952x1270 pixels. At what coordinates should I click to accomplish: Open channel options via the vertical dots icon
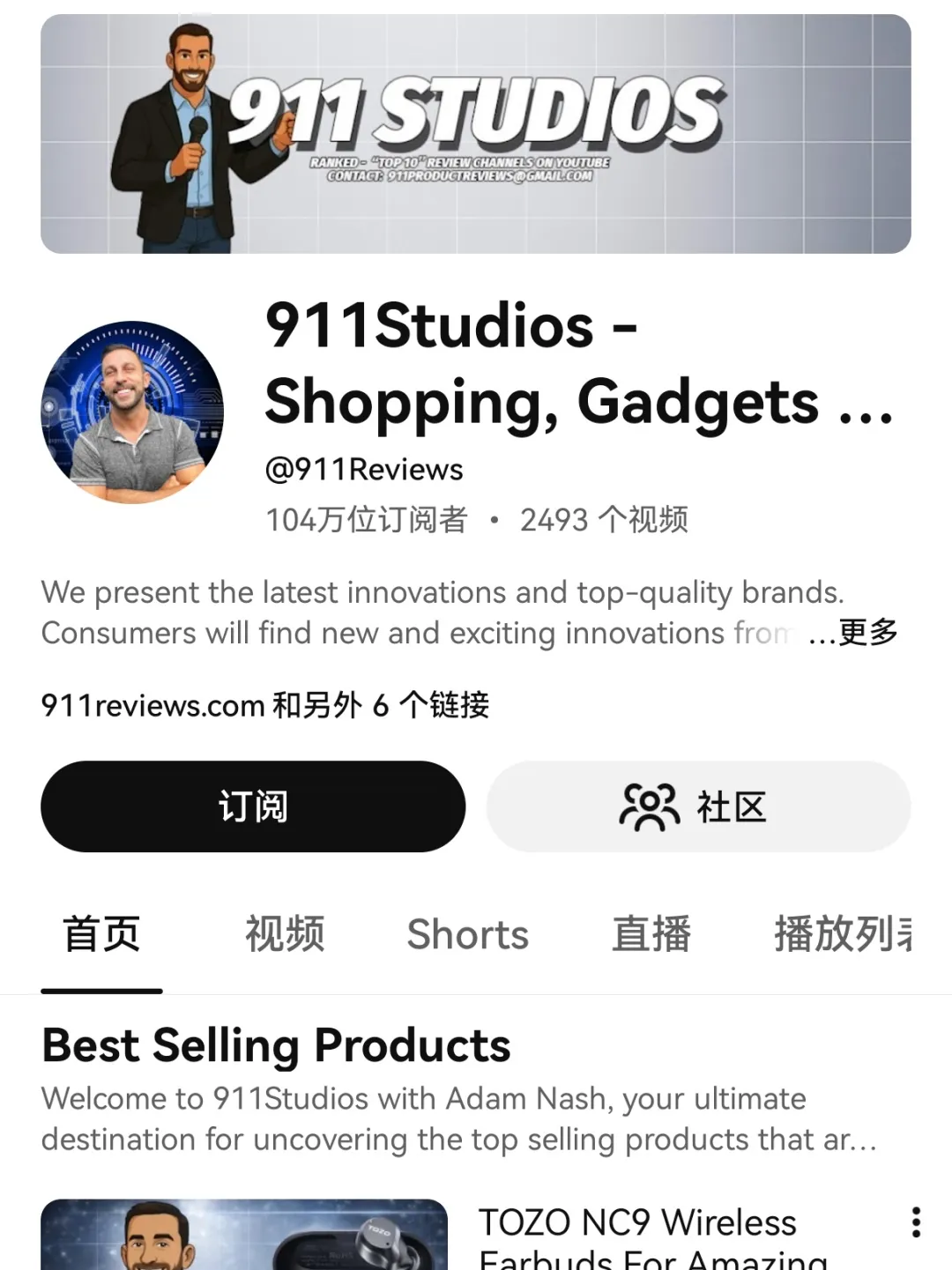915,1222
